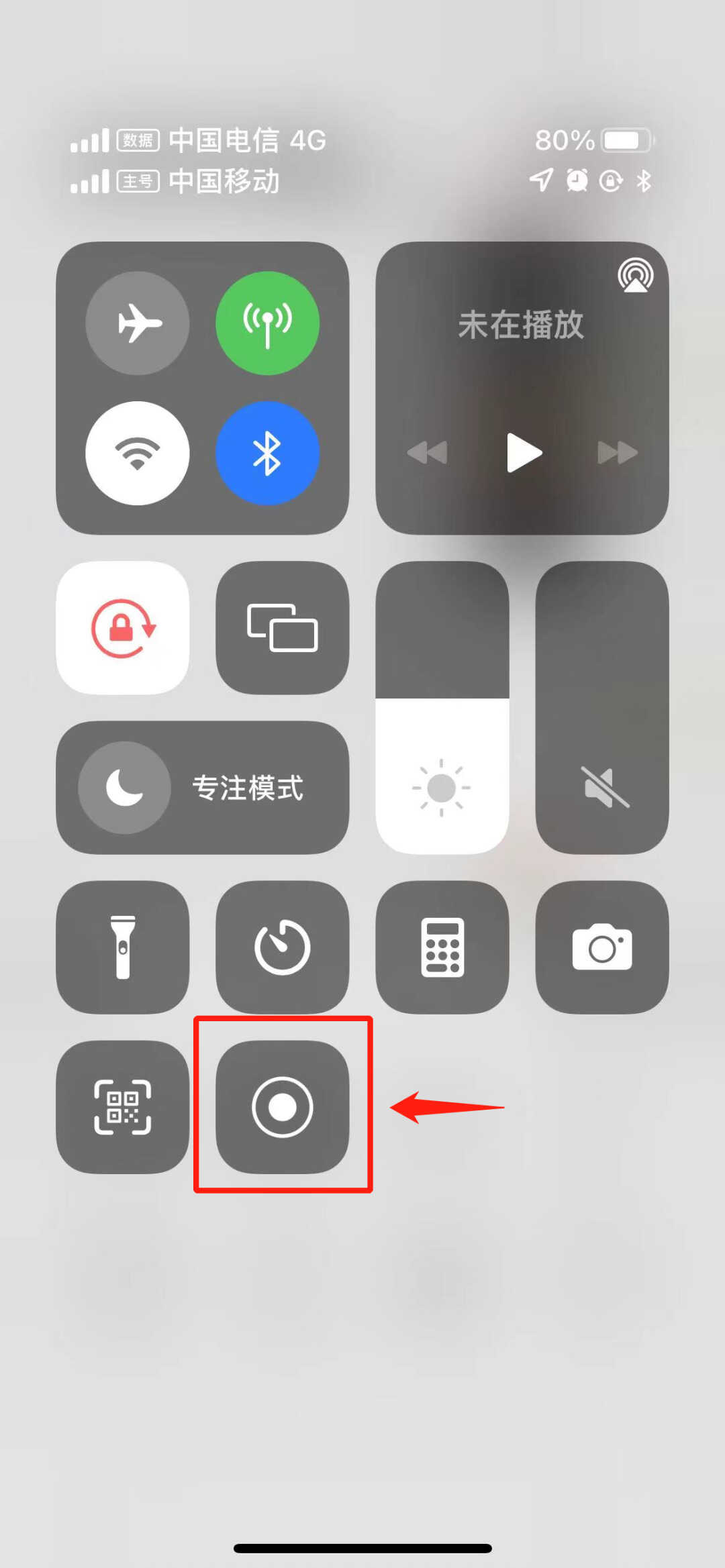Launch the calculator
Viewport: 725px width, 1568px height.
(442, 947)
